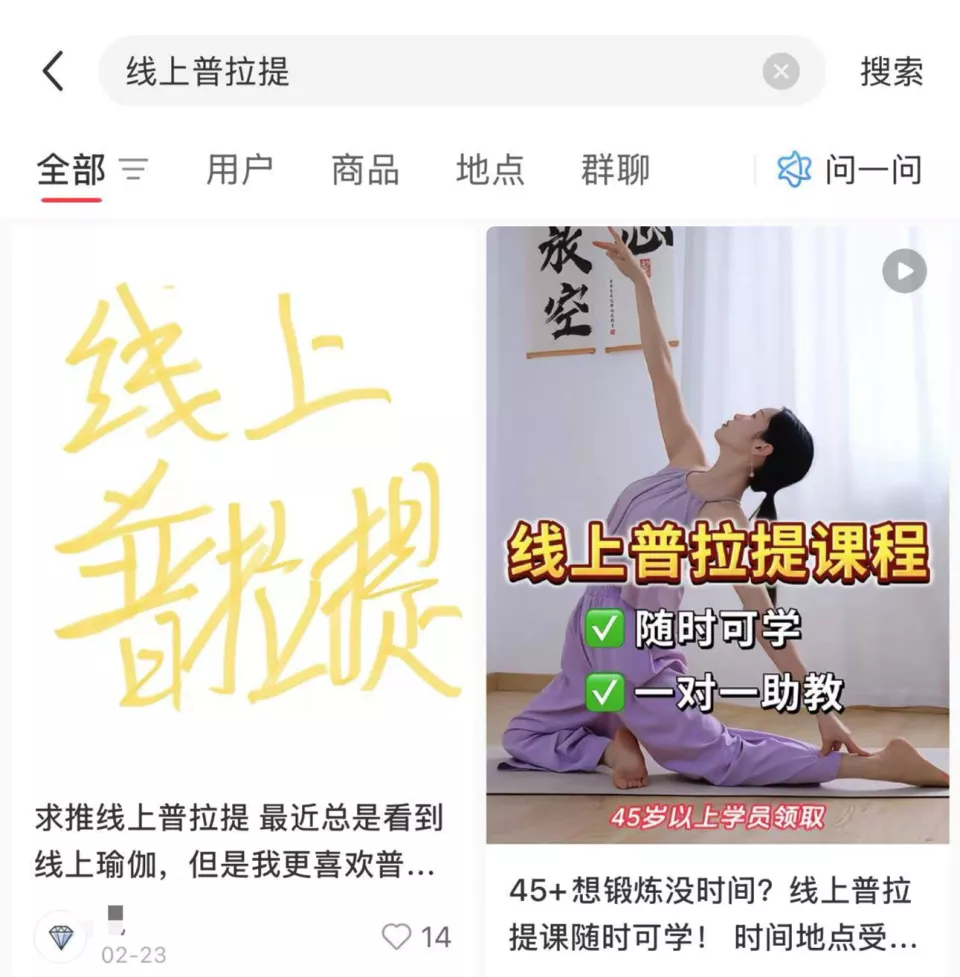Switch to the 用户 tab
This screenshot has width=960, height=977.
tap(240, 170)
